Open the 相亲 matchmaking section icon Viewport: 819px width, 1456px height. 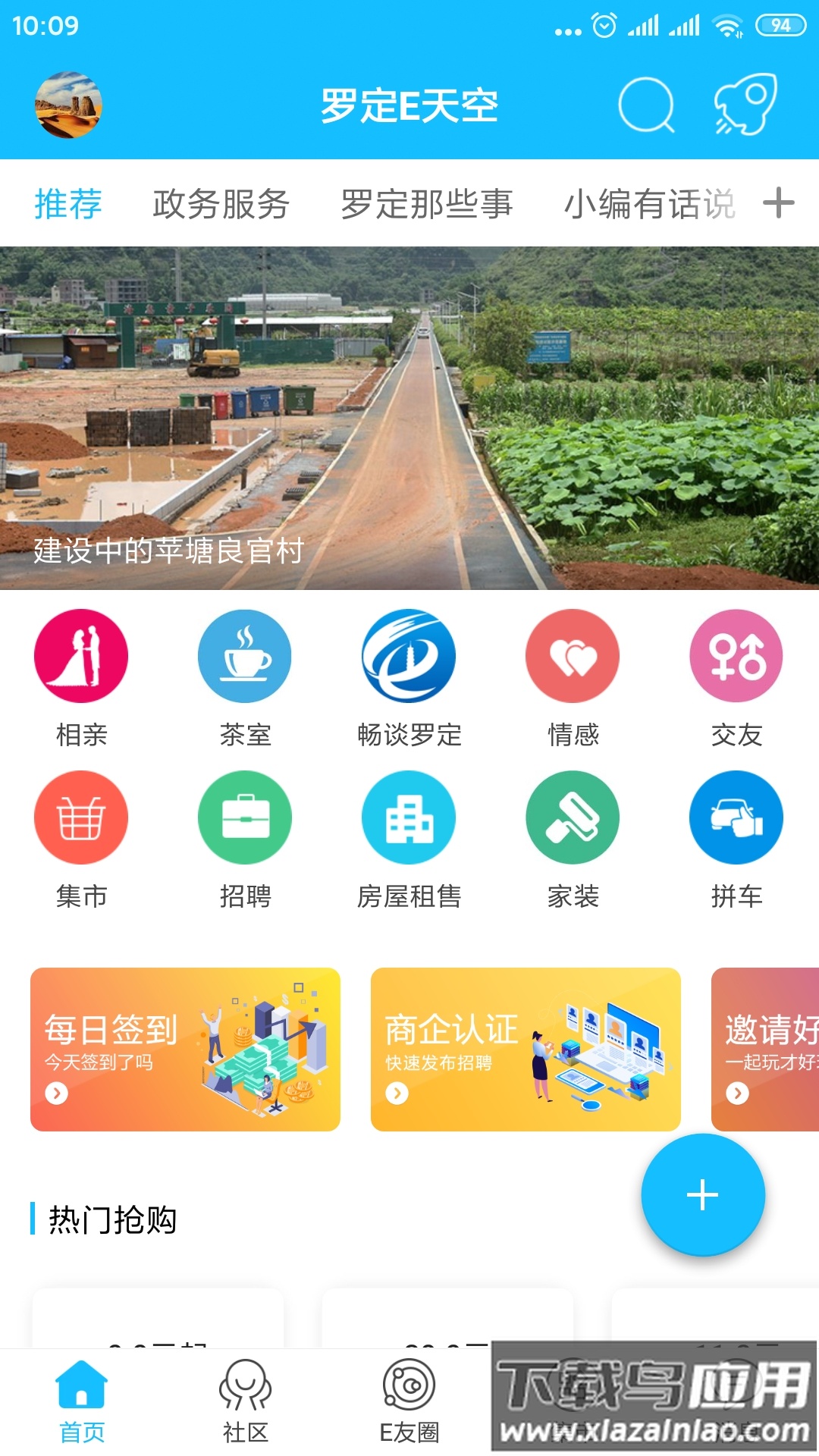(x=81, y=656)
